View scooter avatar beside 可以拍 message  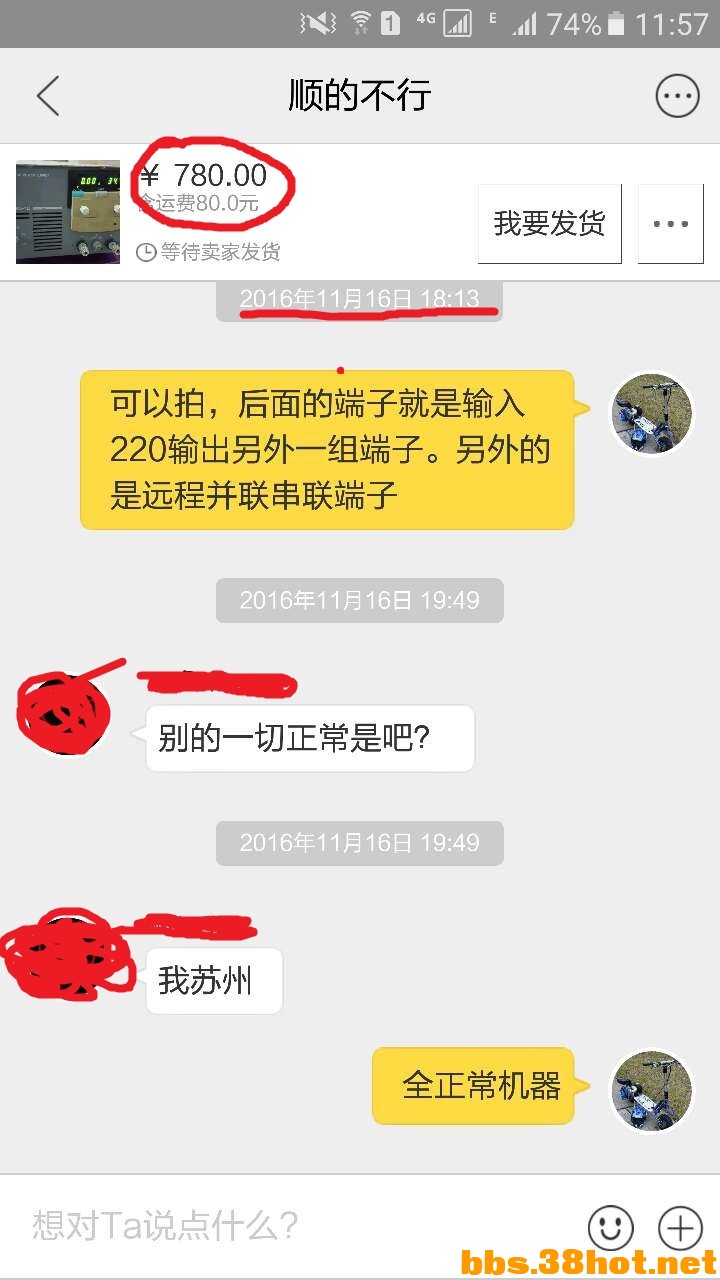pyautogui.click(x=652, y=413)
